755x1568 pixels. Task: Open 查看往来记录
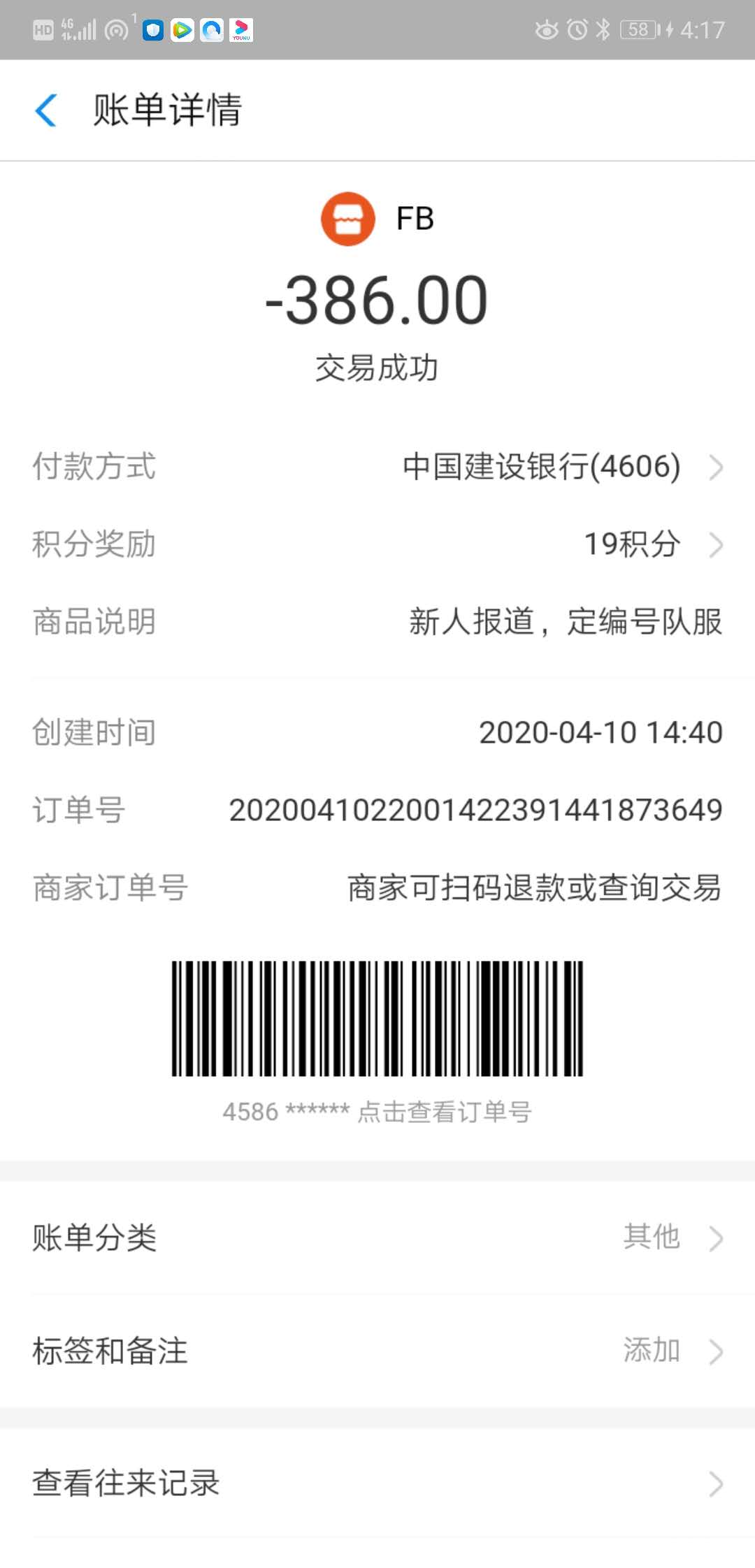click(377, 1483)
